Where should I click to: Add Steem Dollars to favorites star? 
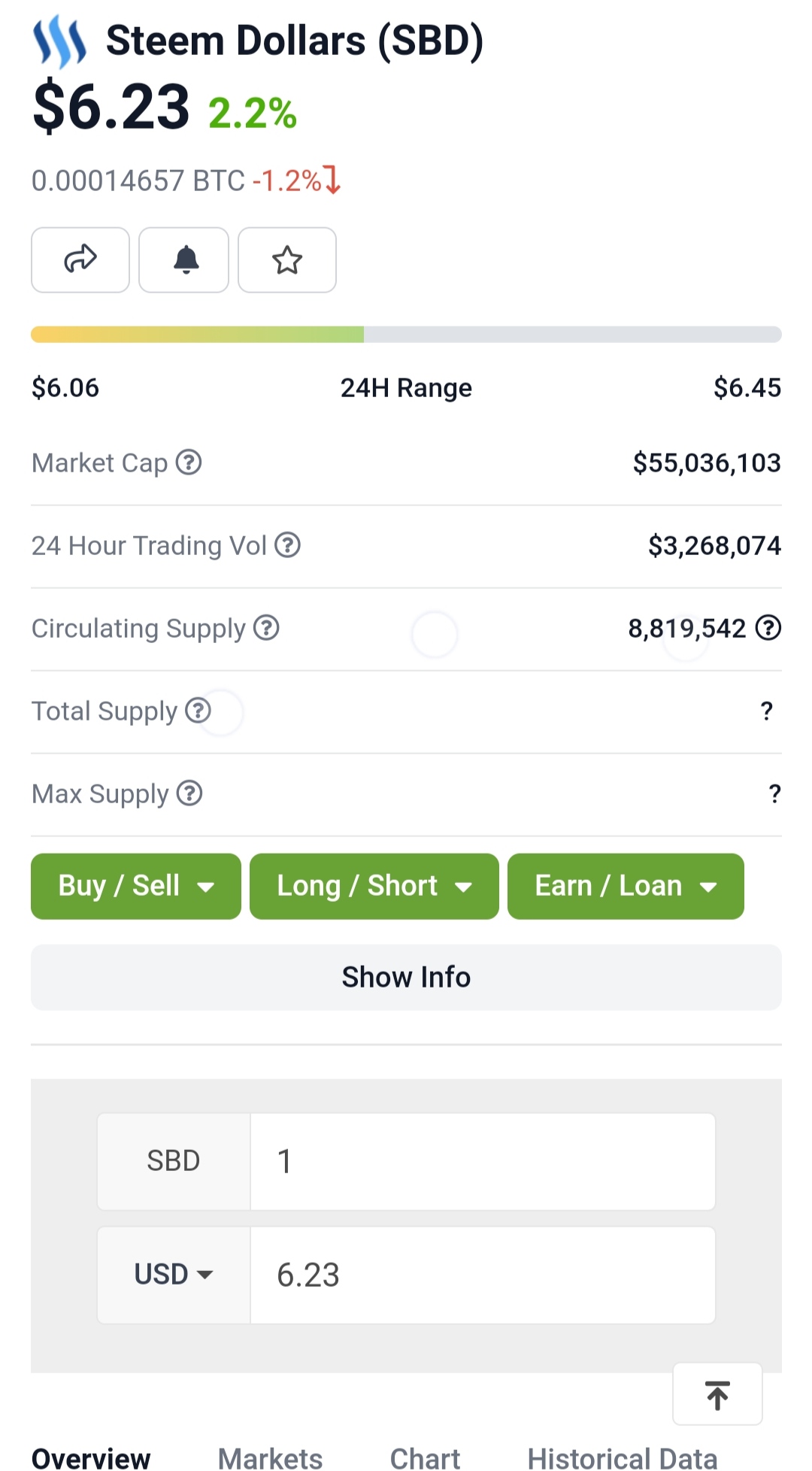point(287,259)
